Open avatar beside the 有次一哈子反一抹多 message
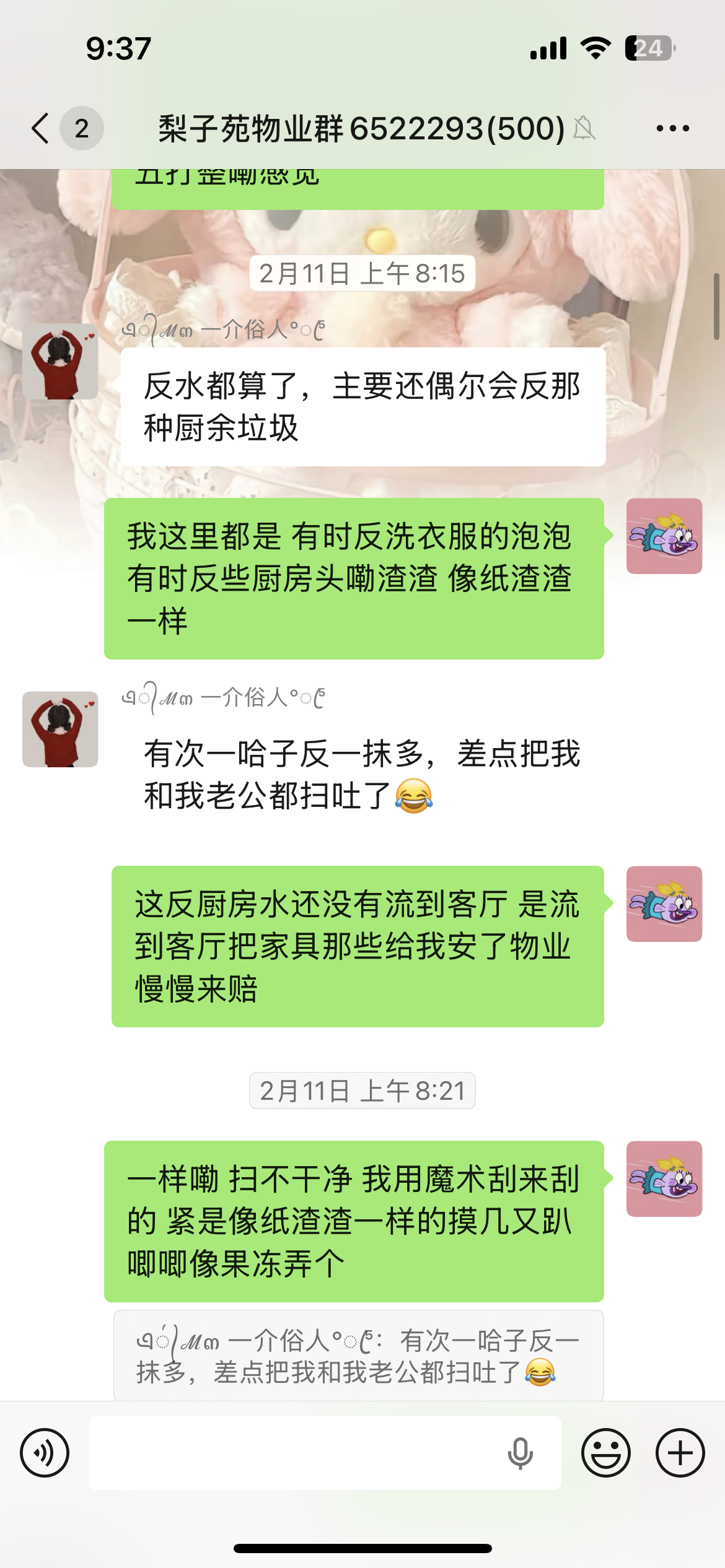The width and height of the screenshot is (725, 1568). [x=60, y=730]
